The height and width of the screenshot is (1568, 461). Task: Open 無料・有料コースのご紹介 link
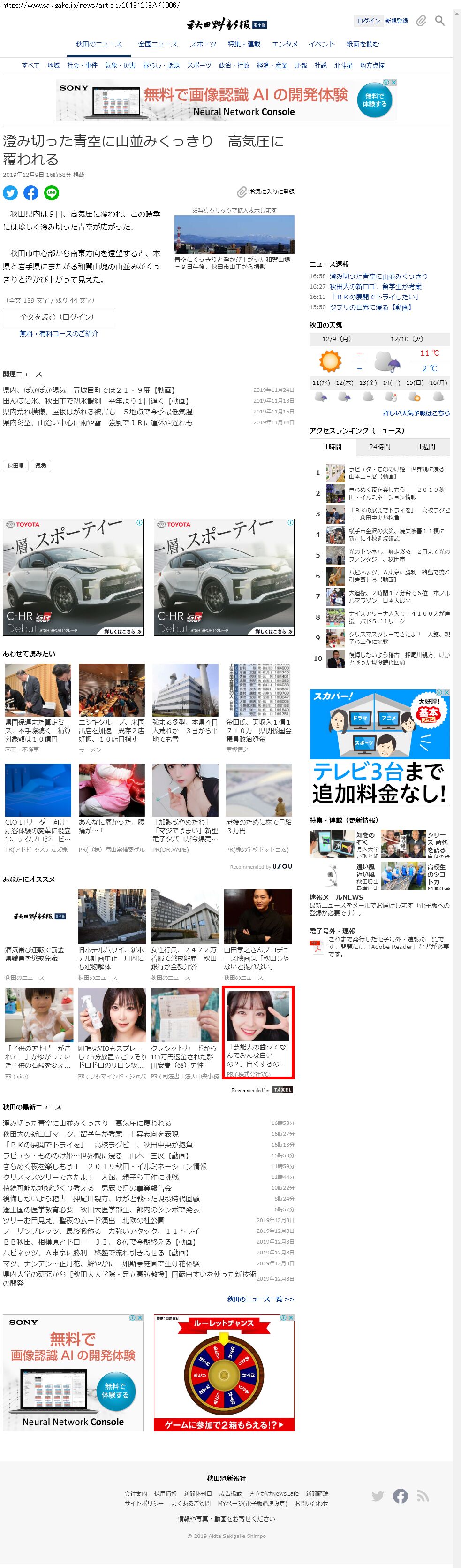click(x=59, y=334)
